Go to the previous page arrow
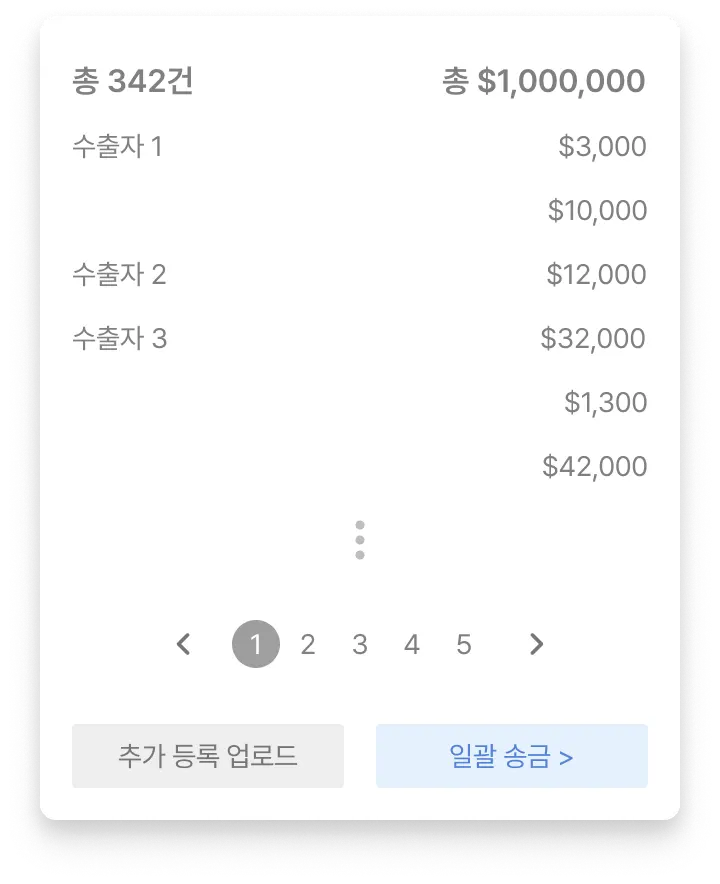 (183, 645)
